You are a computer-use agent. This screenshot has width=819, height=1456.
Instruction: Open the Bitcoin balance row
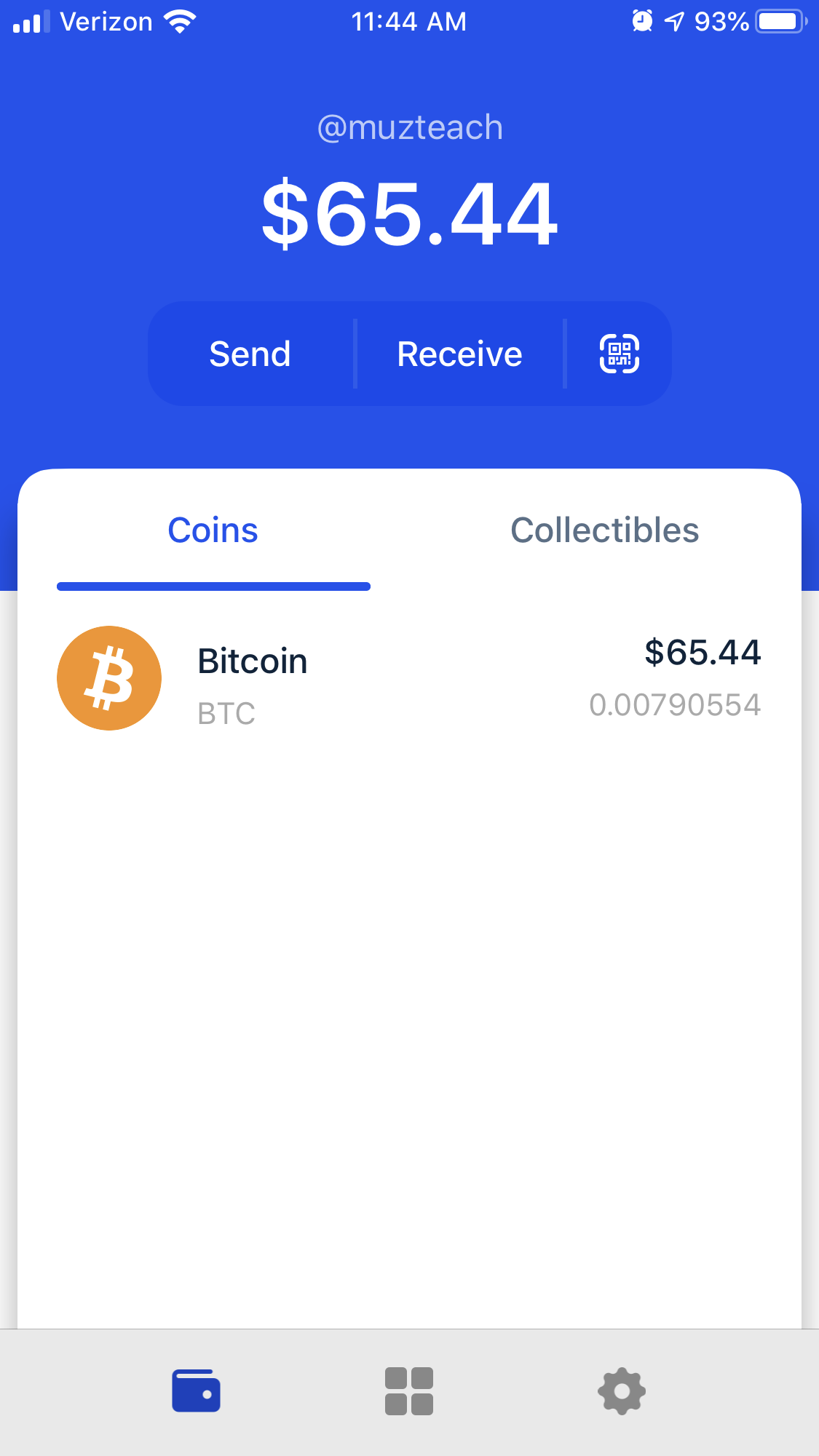pos(409,678)
